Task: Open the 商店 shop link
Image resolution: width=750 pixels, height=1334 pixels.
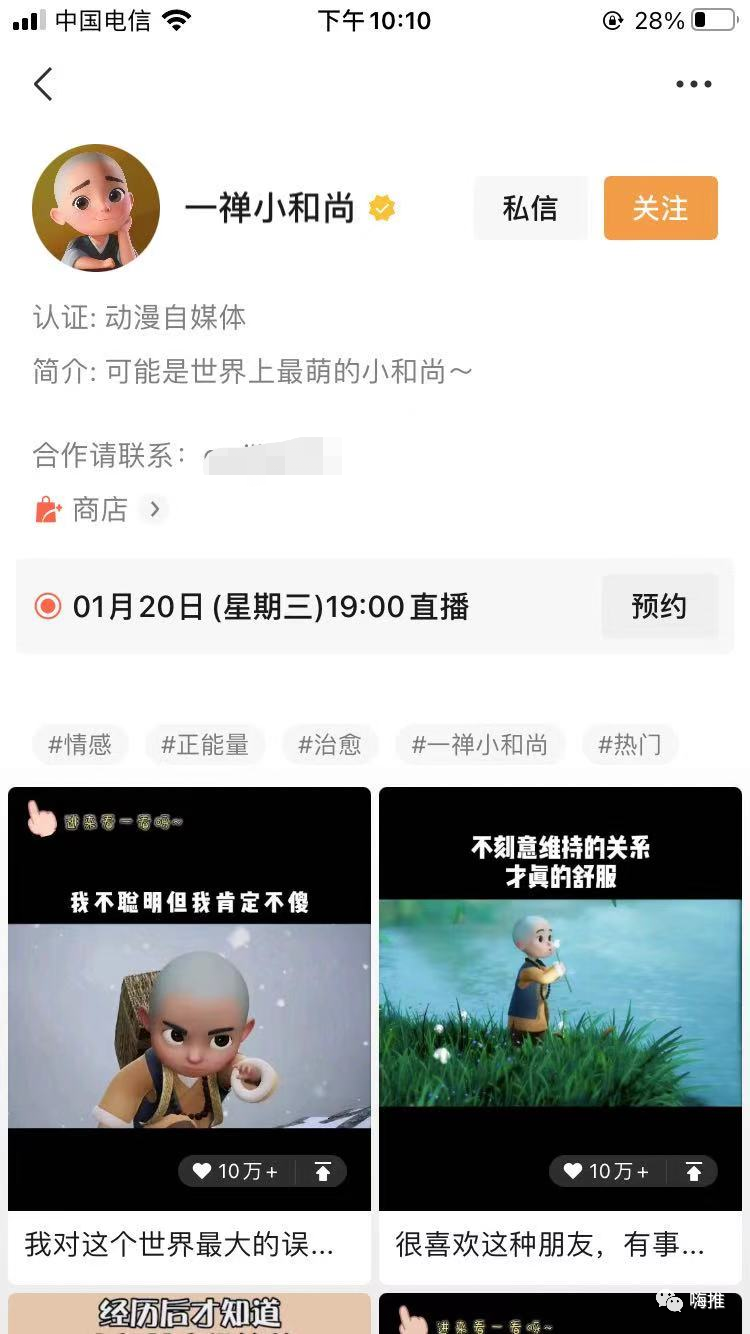Action: (x=100, y=510)
